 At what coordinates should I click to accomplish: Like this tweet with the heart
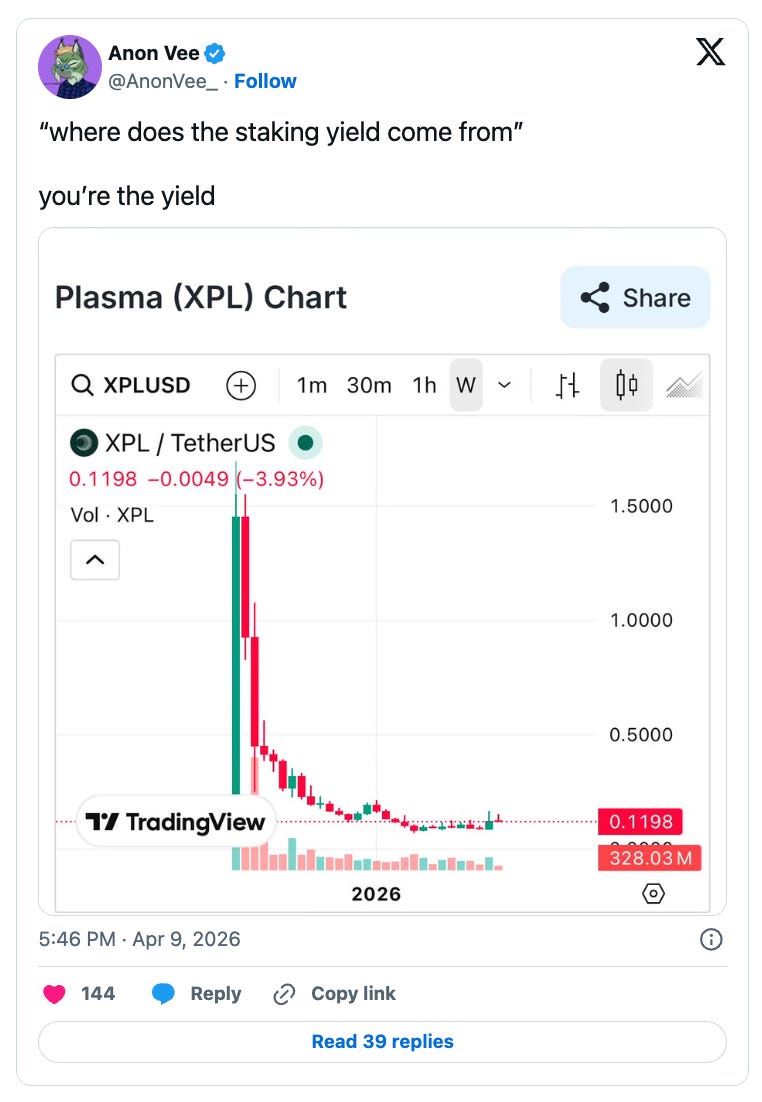pyautogui.click(x=56, y=993)
